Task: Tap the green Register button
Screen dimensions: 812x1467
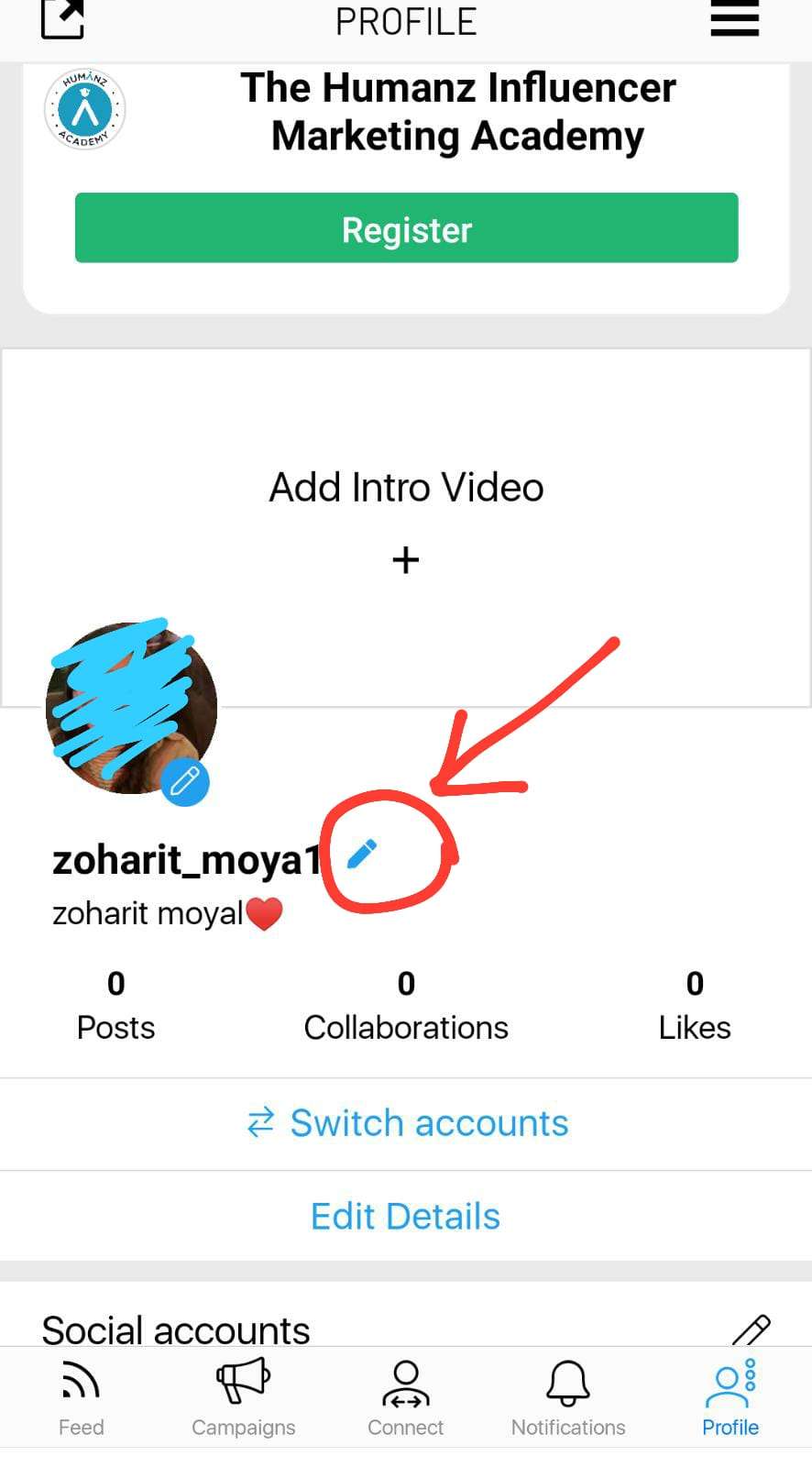Action: [x=406, y=228]
